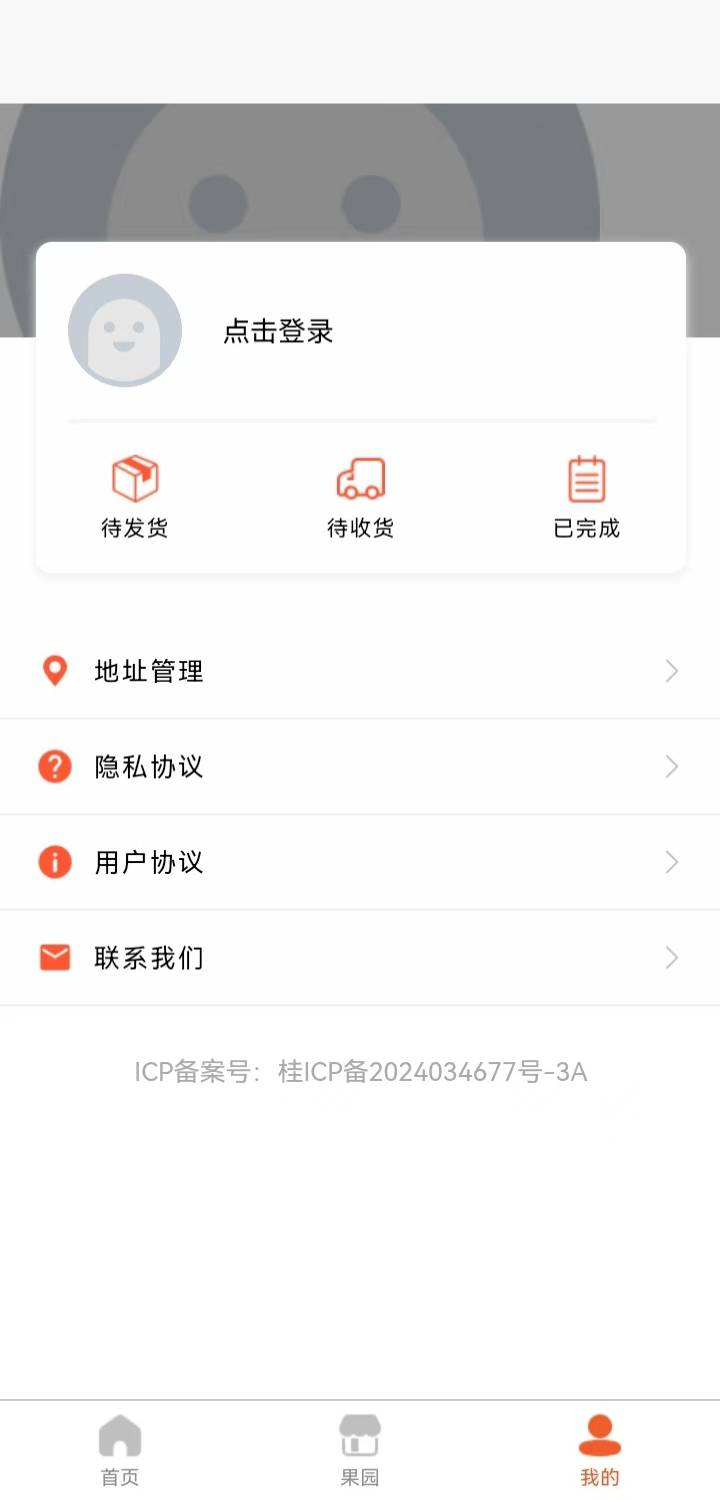Switch to the 首页 tab
This screenshot has height=1500, width=720.
tap(120, 1450)
